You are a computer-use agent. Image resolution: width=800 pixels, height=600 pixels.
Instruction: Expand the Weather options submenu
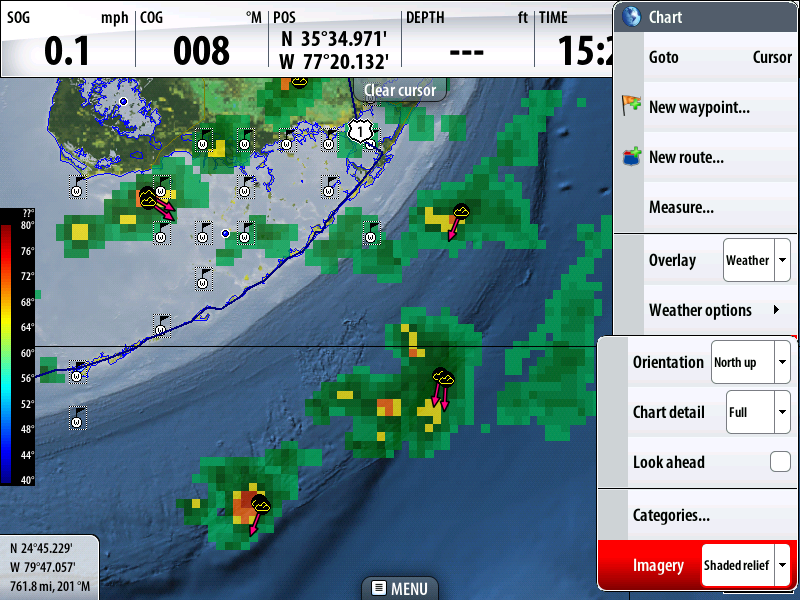coord(714,310)
